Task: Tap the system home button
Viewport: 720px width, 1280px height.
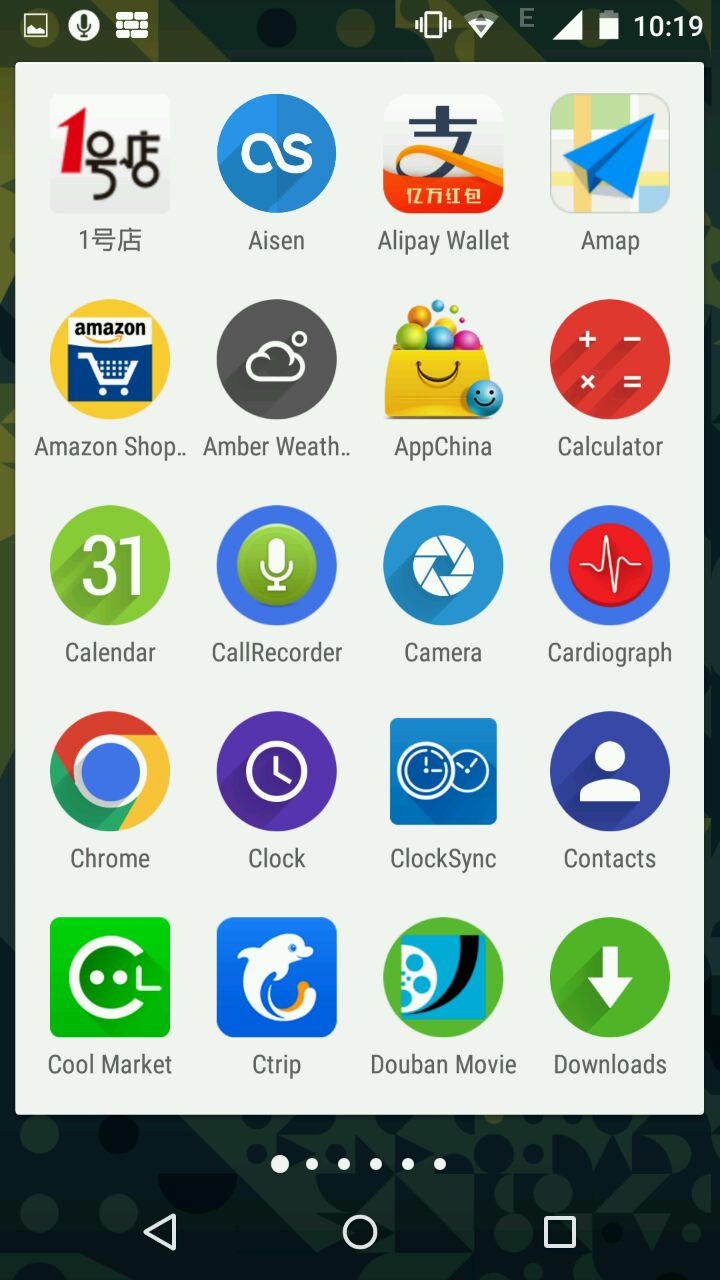Action: point(360,1232)
